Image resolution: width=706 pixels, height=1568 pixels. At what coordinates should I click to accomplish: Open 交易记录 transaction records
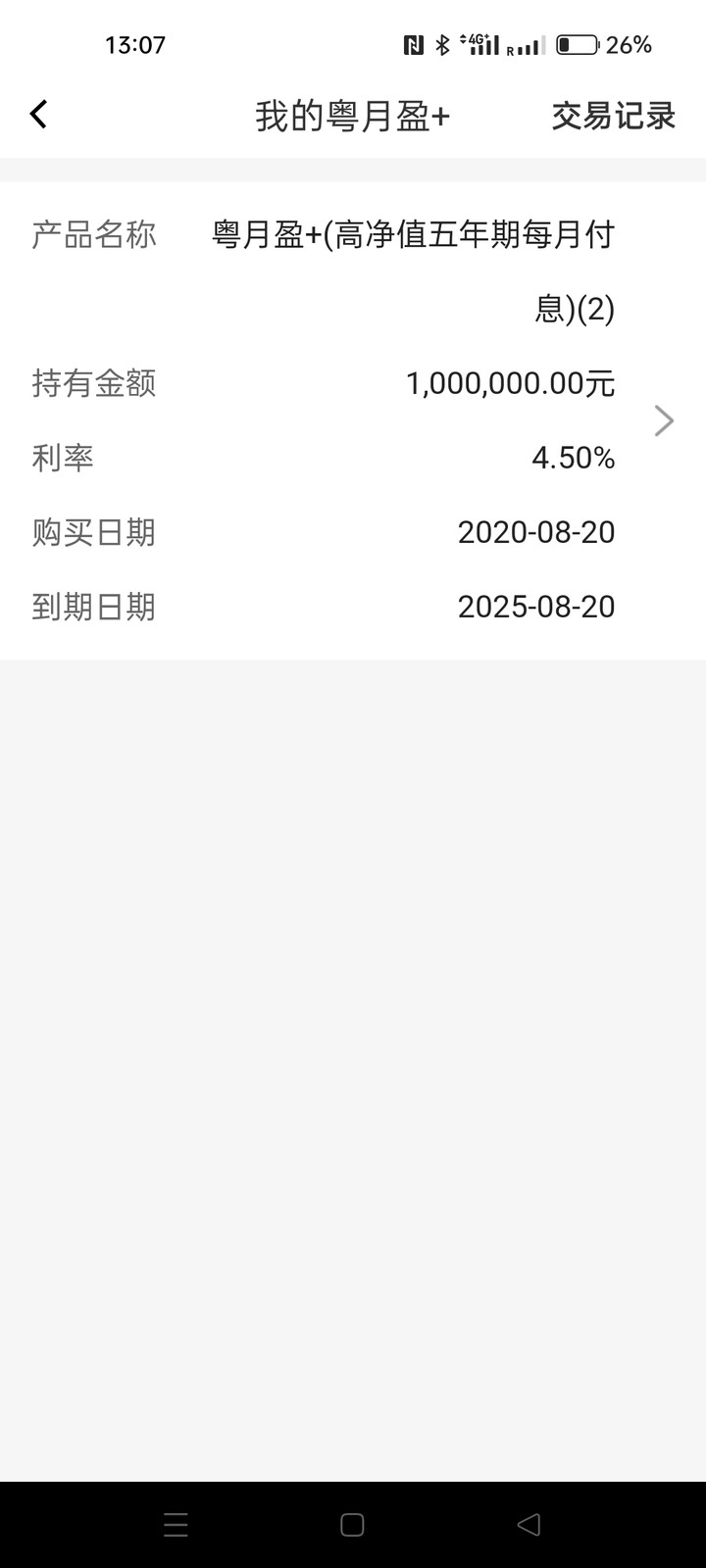(x=613, y=116)
